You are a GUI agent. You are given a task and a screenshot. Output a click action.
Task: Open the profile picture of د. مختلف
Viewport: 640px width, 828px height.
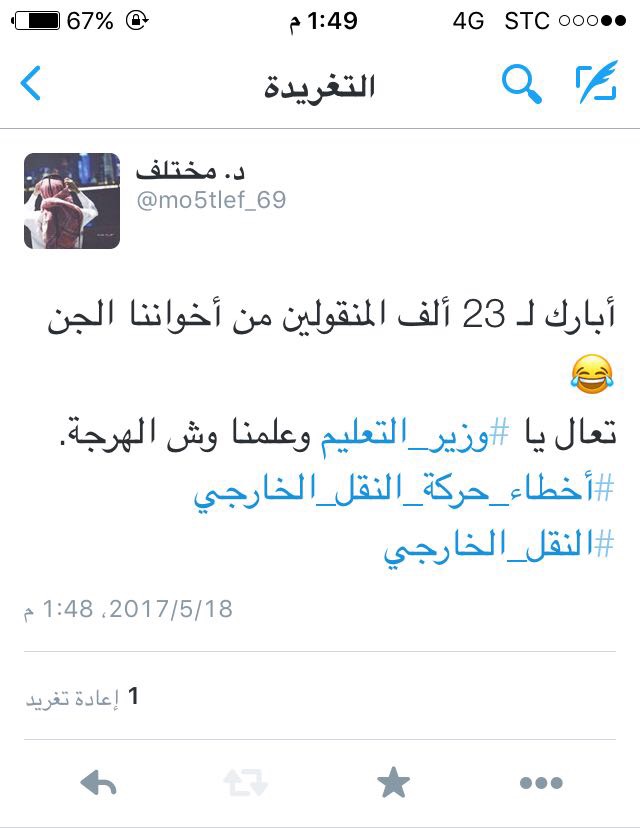click(72, 201)
